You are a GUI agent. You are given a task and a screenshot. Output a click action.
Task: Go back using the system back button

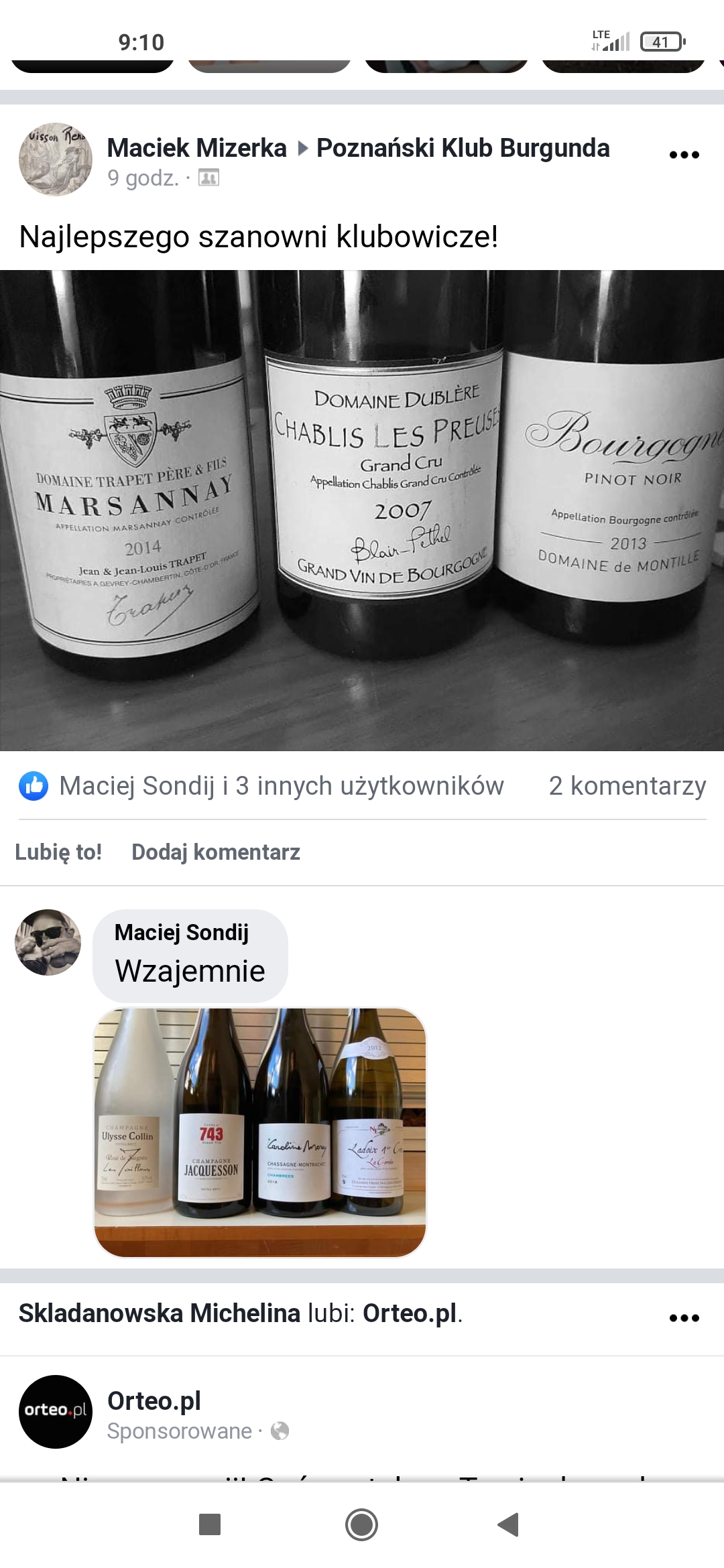coord(508,1524)
